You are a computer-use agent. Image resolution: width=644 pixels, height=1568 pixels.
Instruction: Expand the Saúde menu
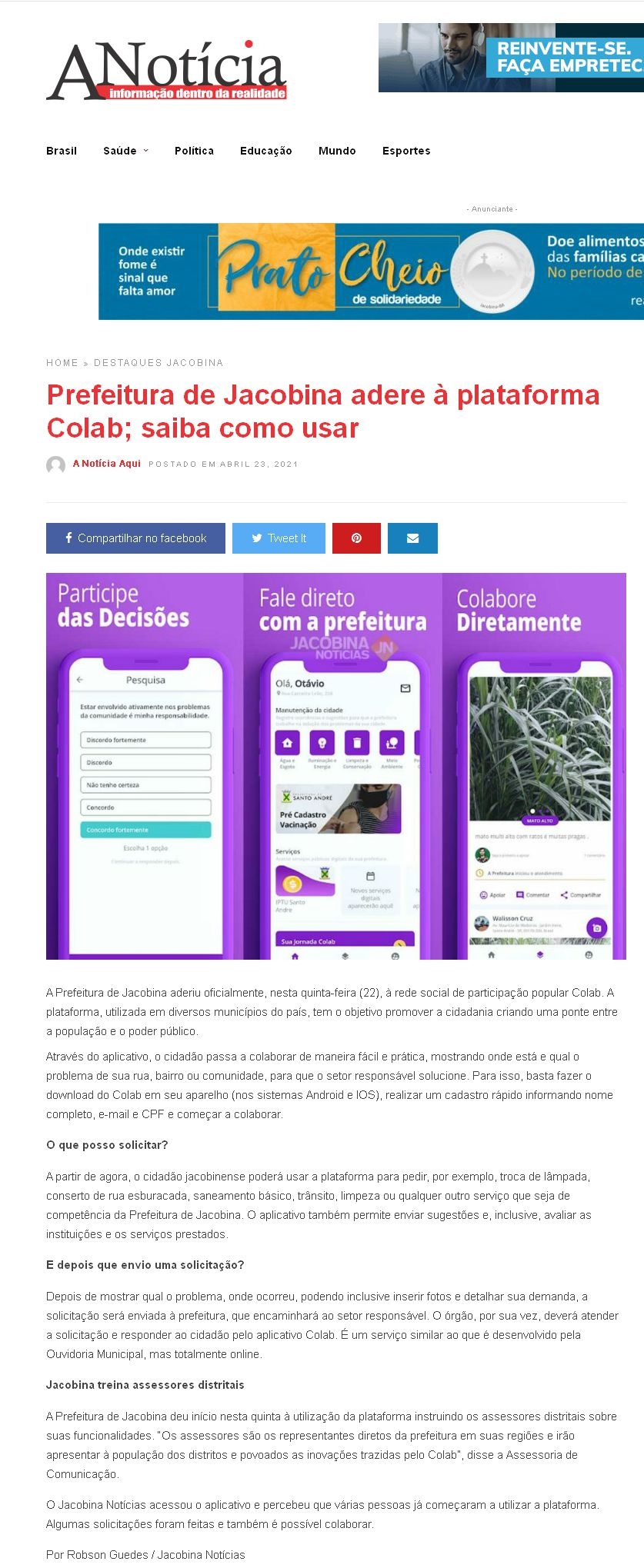pos(125,151)
